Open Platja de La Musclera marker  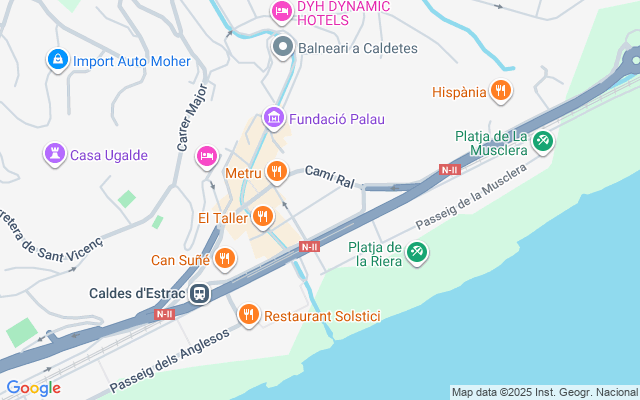point(542,142)
